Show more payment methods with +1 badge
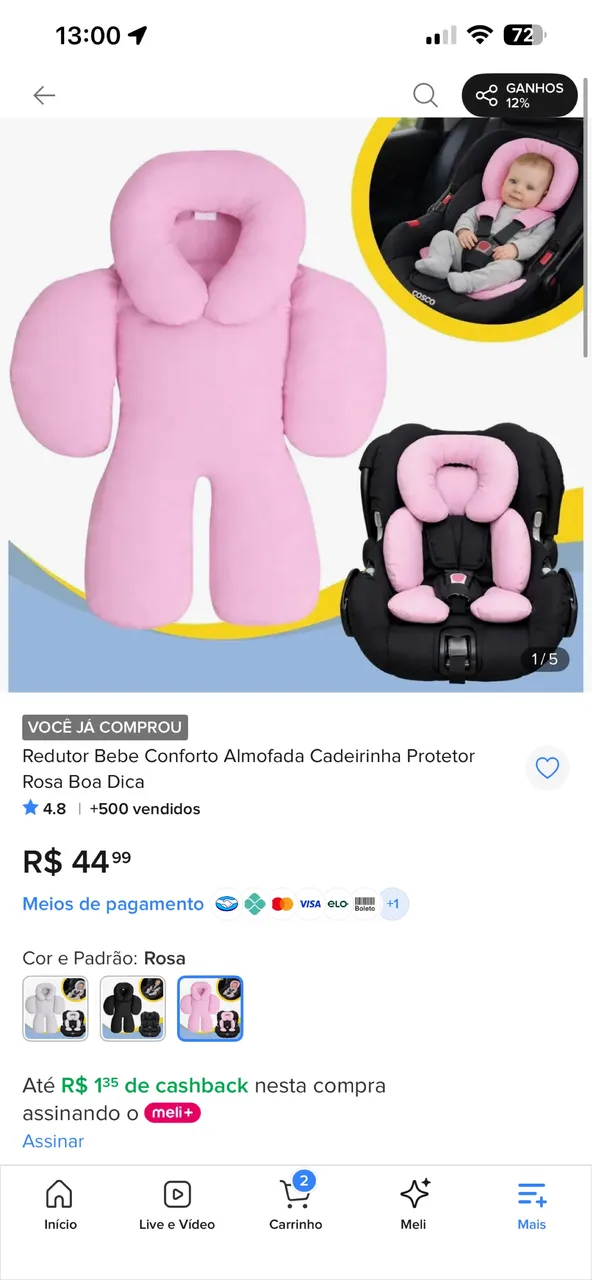The image size is (592, 1280). [393, 904]
